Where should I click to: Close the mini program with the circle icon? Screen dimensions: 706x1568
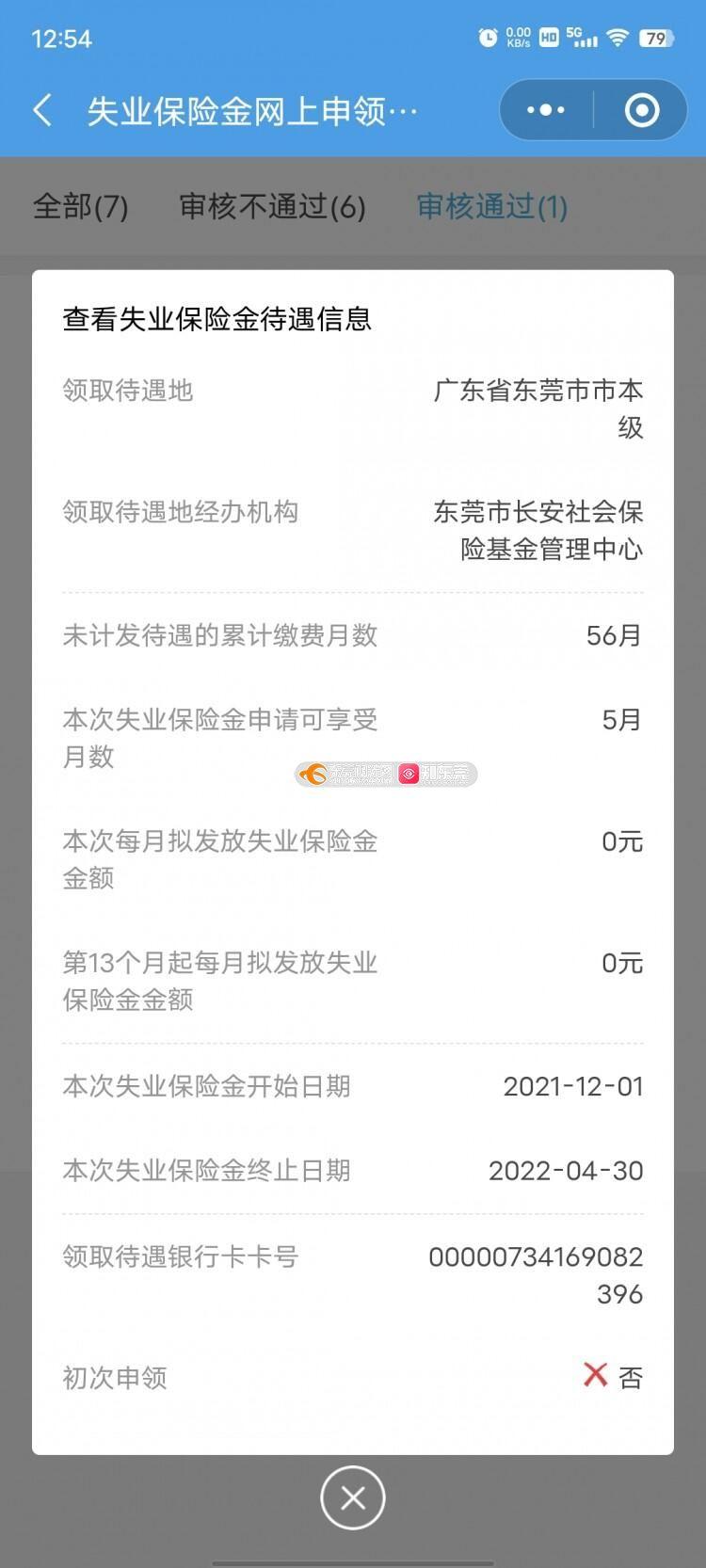tap(642, 111)
